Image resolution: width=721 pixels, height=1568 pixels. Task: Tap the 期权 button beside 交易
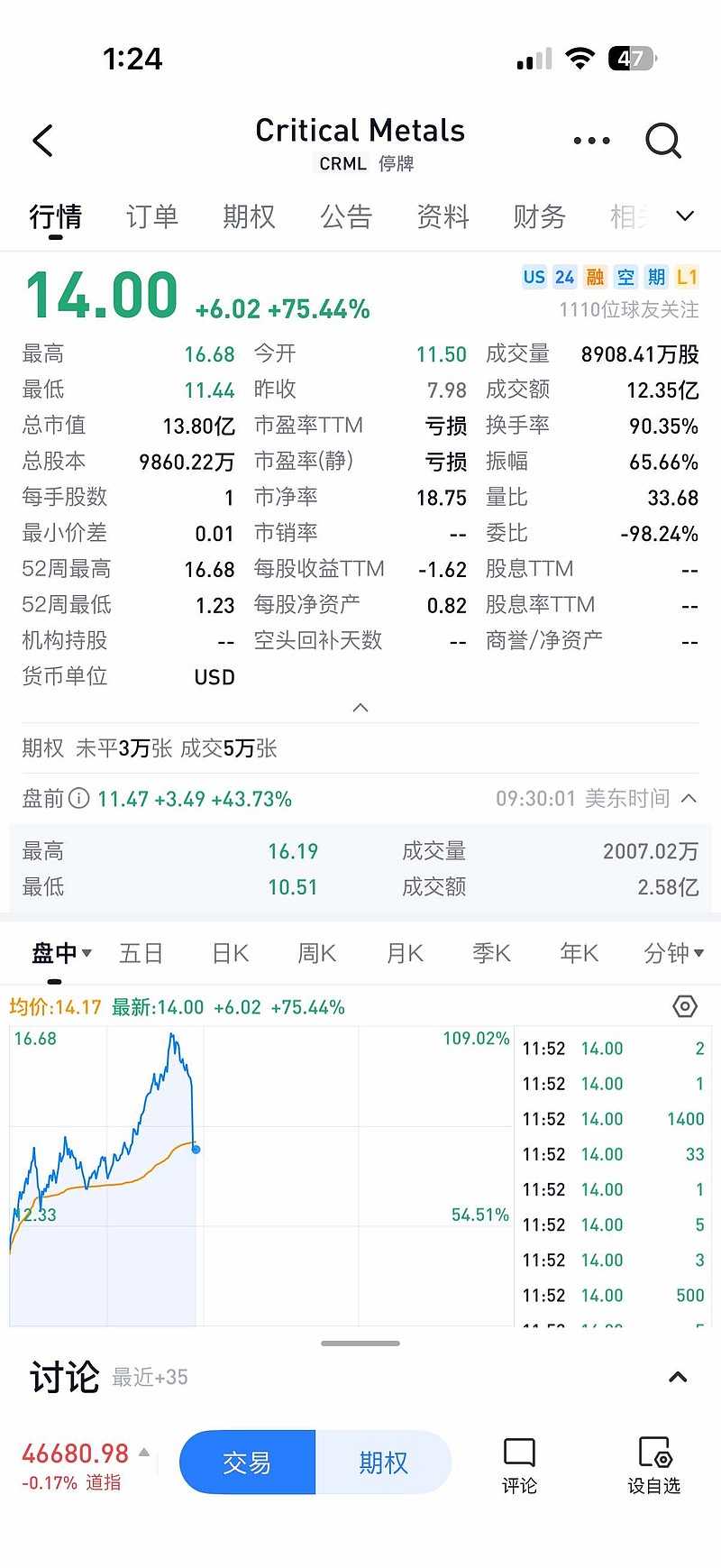pos(383,1463)
